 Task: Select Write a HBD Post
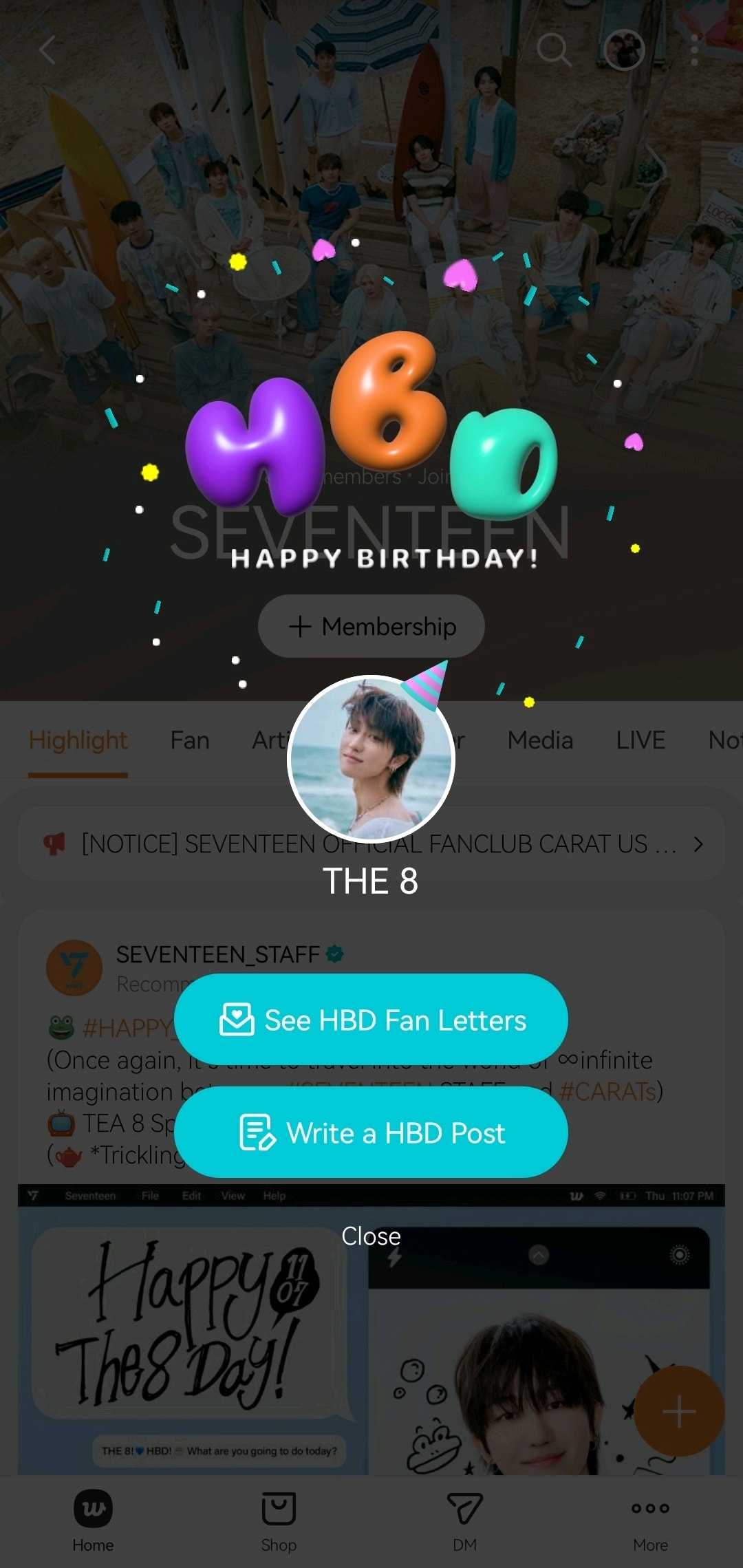click(x=371, y=1132)
